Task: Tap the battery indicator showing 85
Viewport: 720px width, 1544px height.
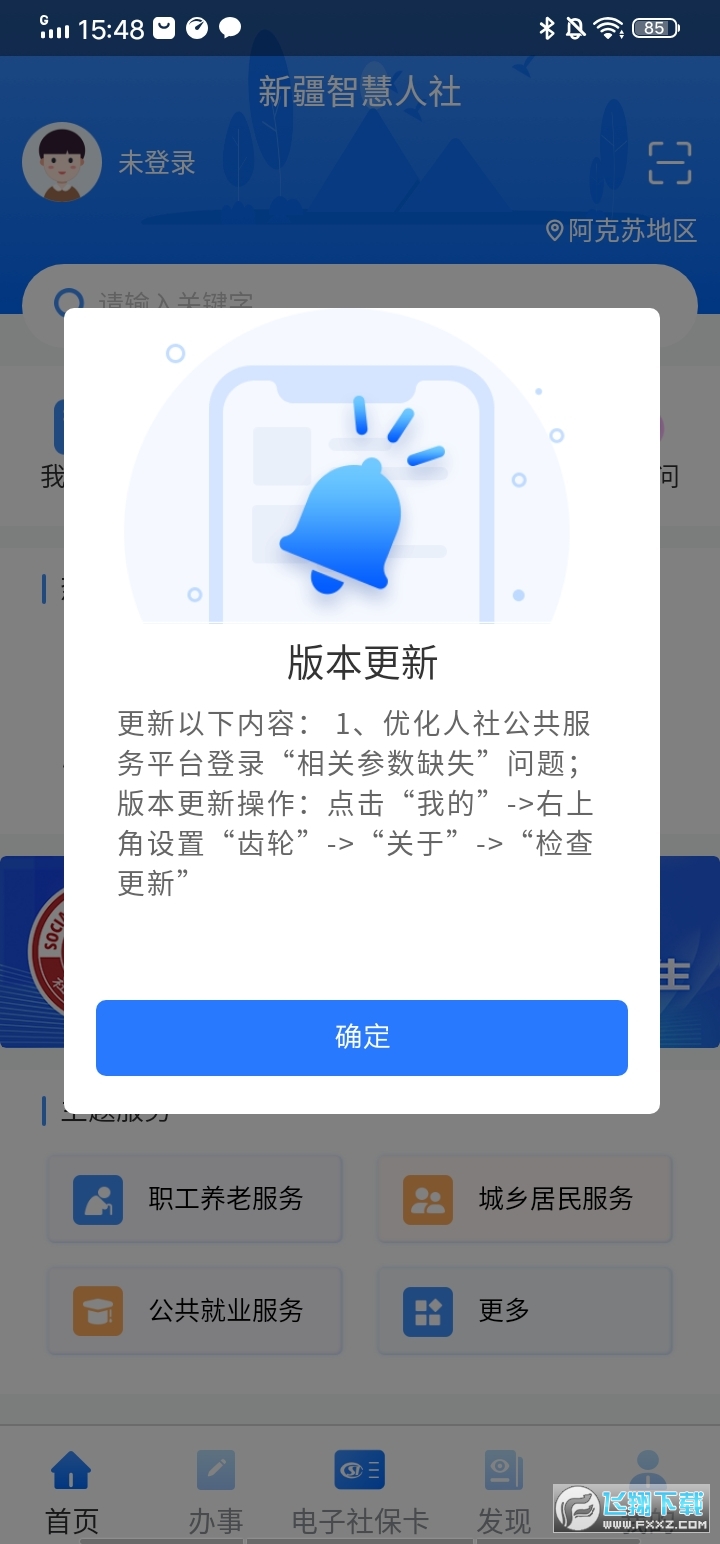Action: click(x=656, y=28)
